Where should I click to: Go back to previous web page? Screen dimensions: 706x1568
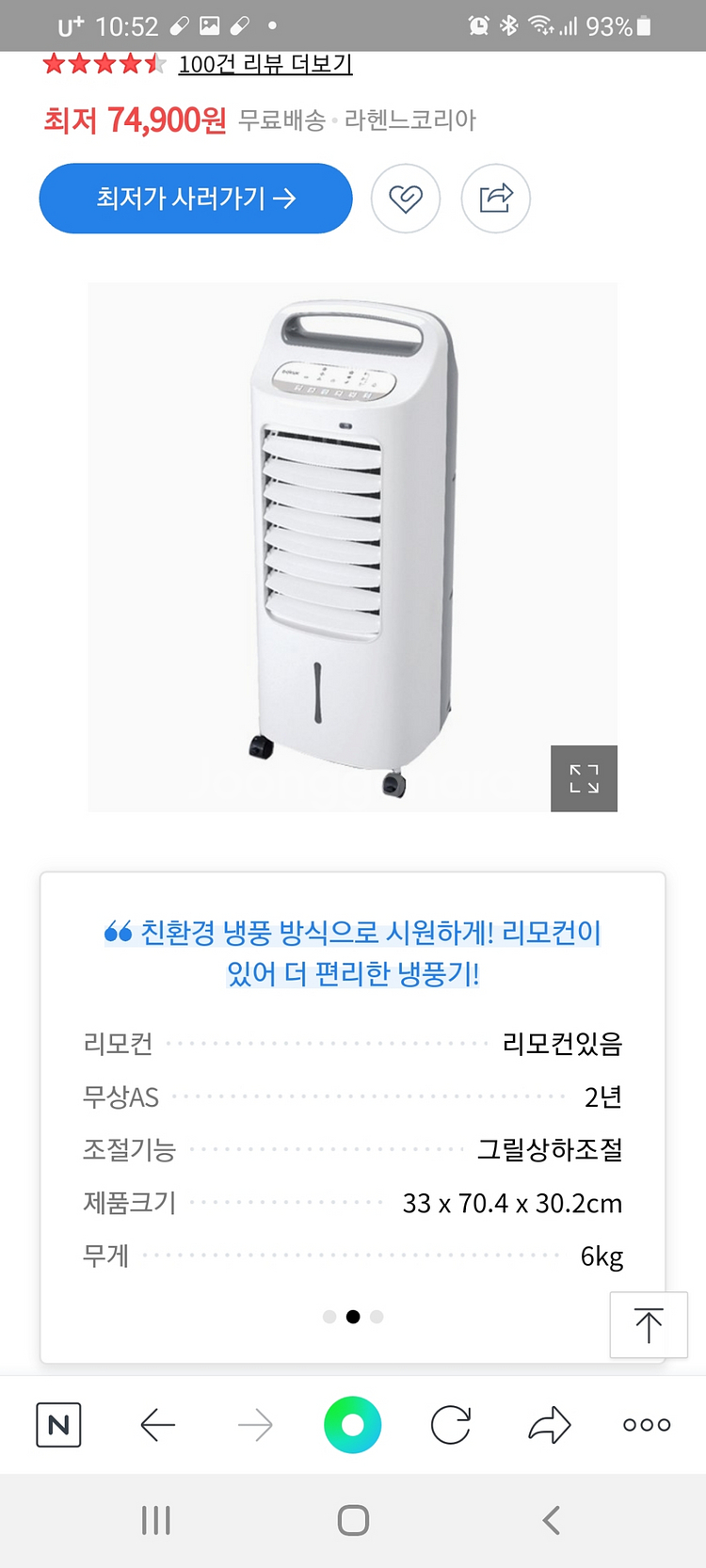coord(157,1425)
